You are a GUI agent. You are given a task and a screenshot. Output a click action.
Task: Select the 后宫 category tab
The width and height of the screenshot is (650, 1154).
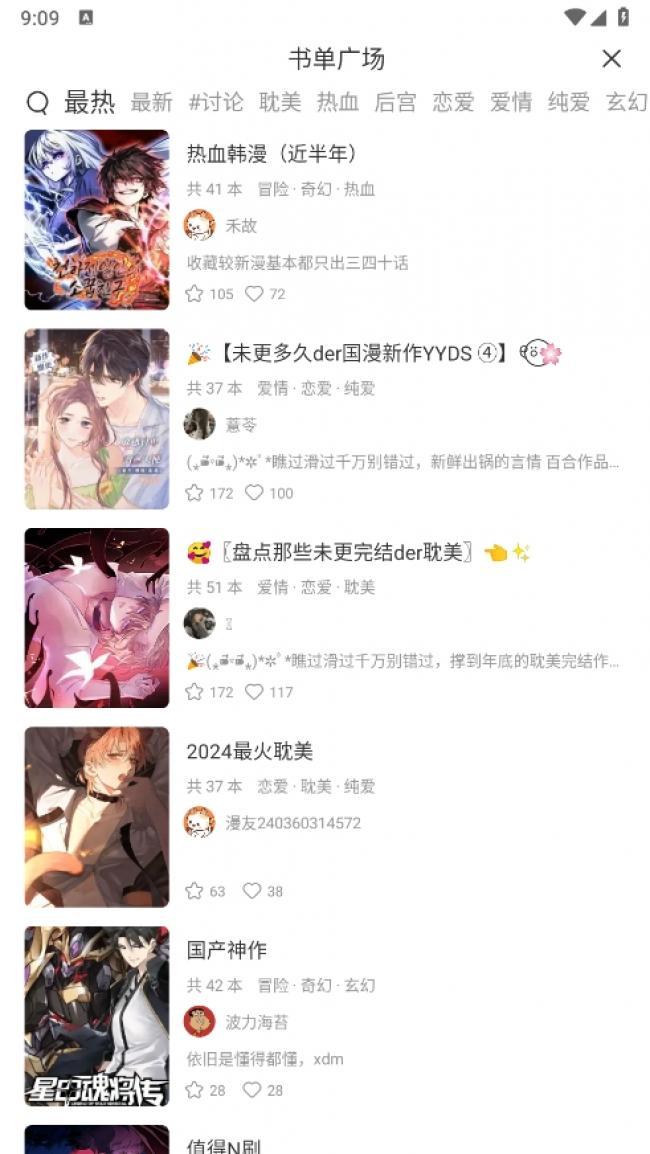(x=395, y=102)
